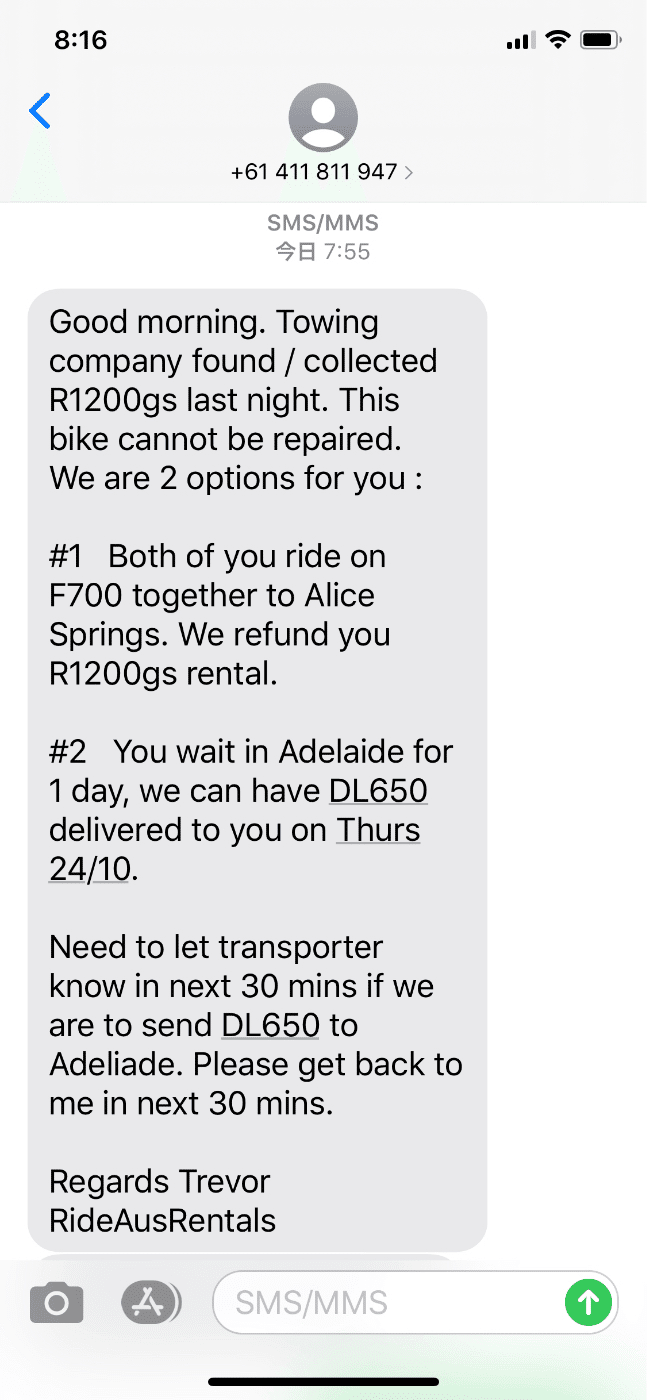Send the message with the green arrow
The width and height of the screenshot is (647, 1400).
[x=588, y=1302]
